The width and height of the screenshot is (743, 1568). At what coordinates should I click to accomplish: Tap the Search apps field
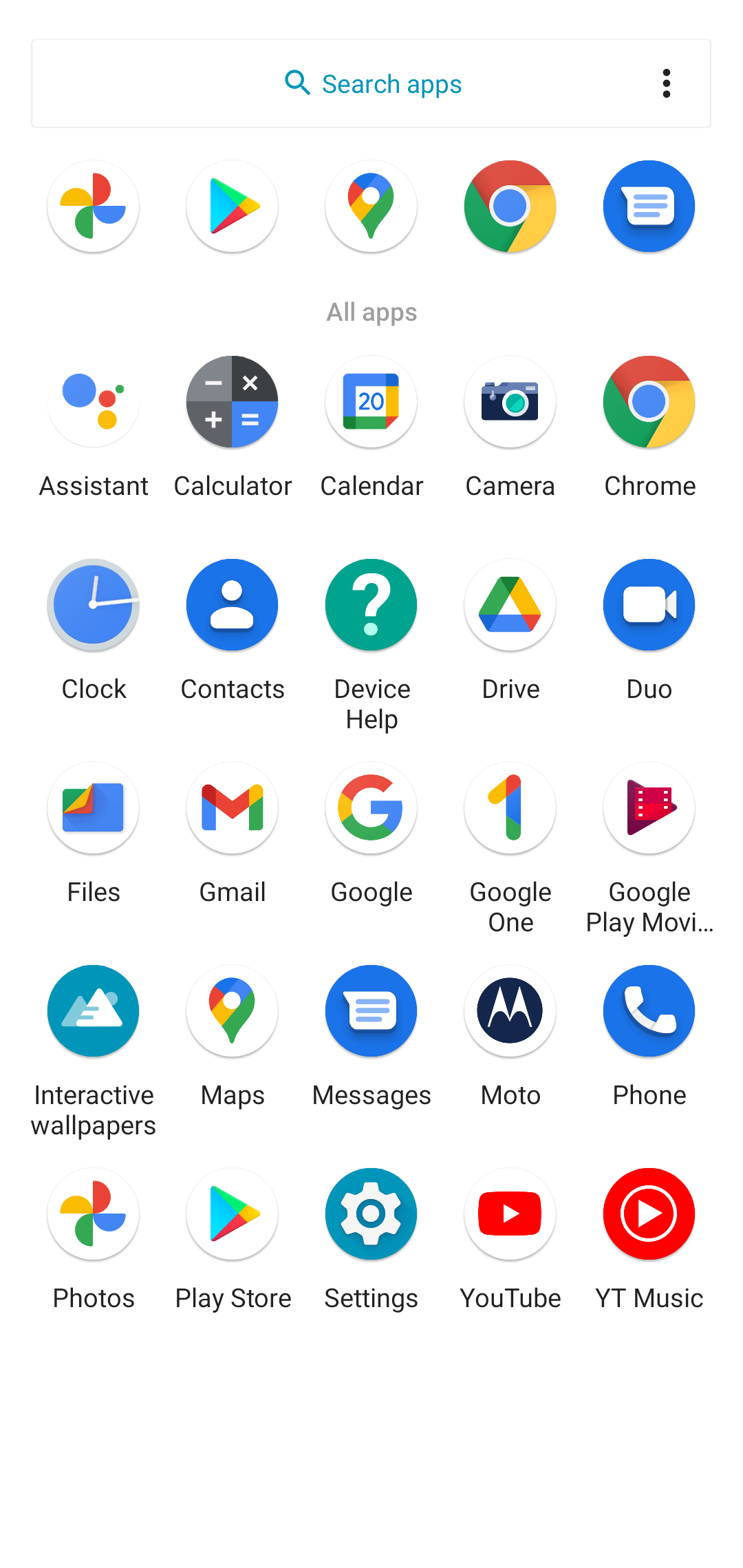pos(371,83)
